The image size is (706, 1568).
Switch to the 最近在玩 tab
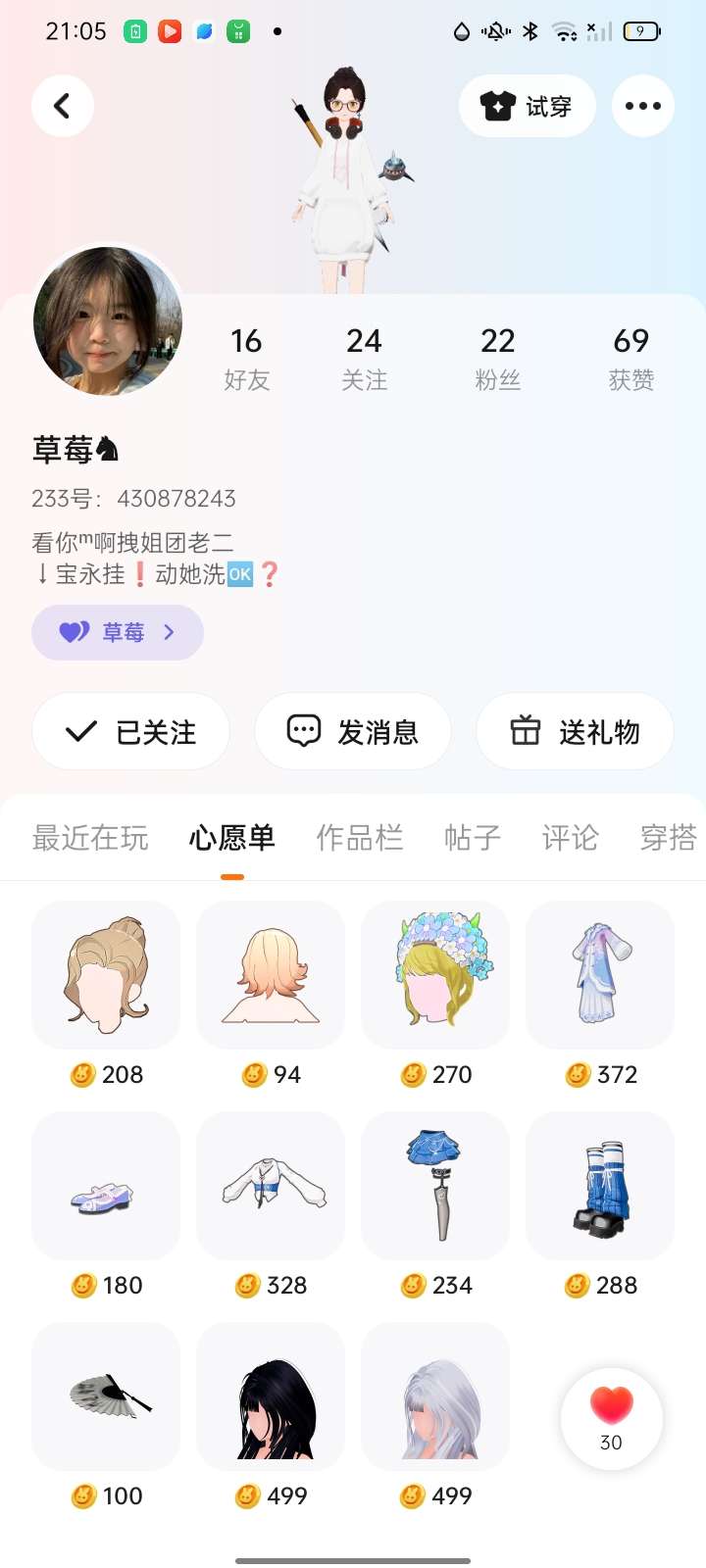pyautogui.click(x=90, y=838)
